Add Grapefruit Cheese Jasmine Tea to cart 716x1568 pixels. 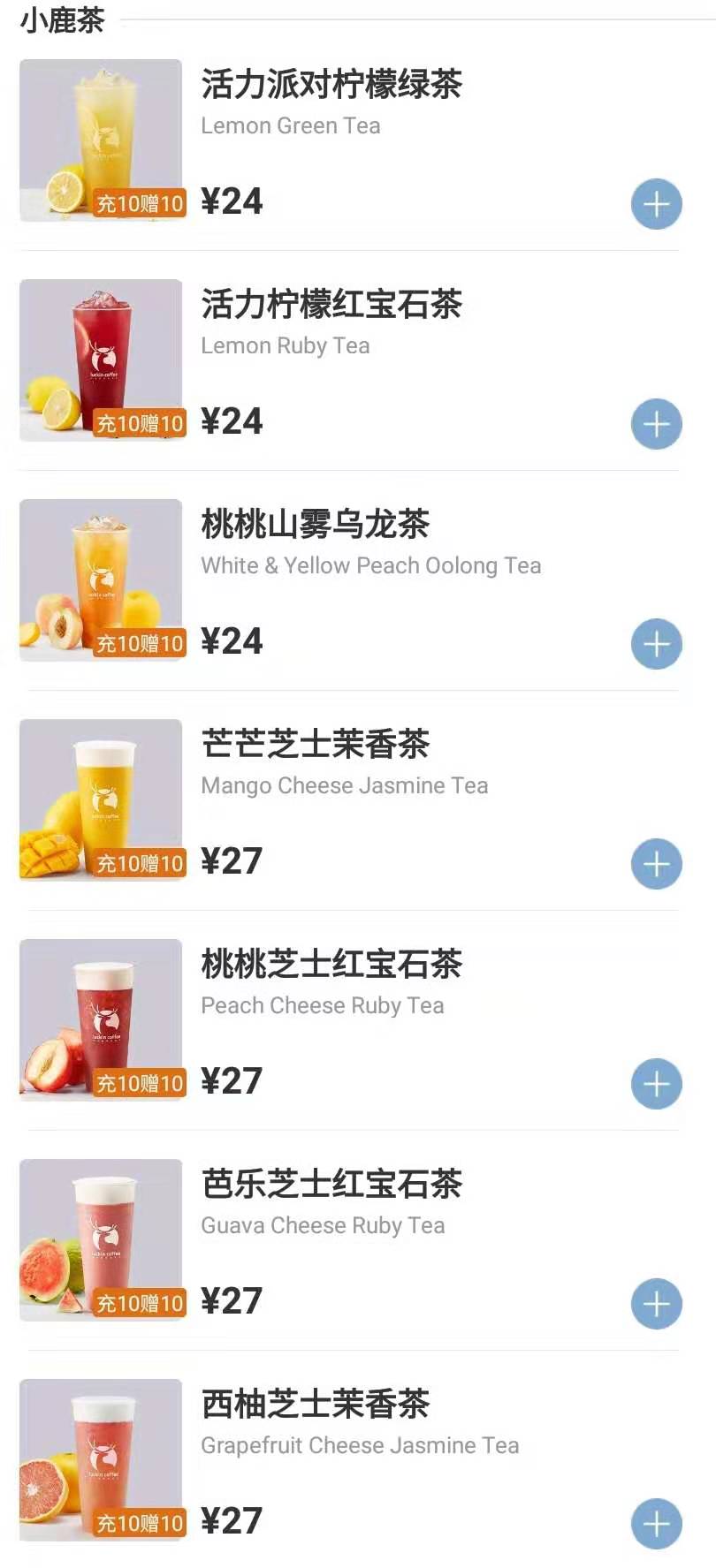coord(656,1524)
